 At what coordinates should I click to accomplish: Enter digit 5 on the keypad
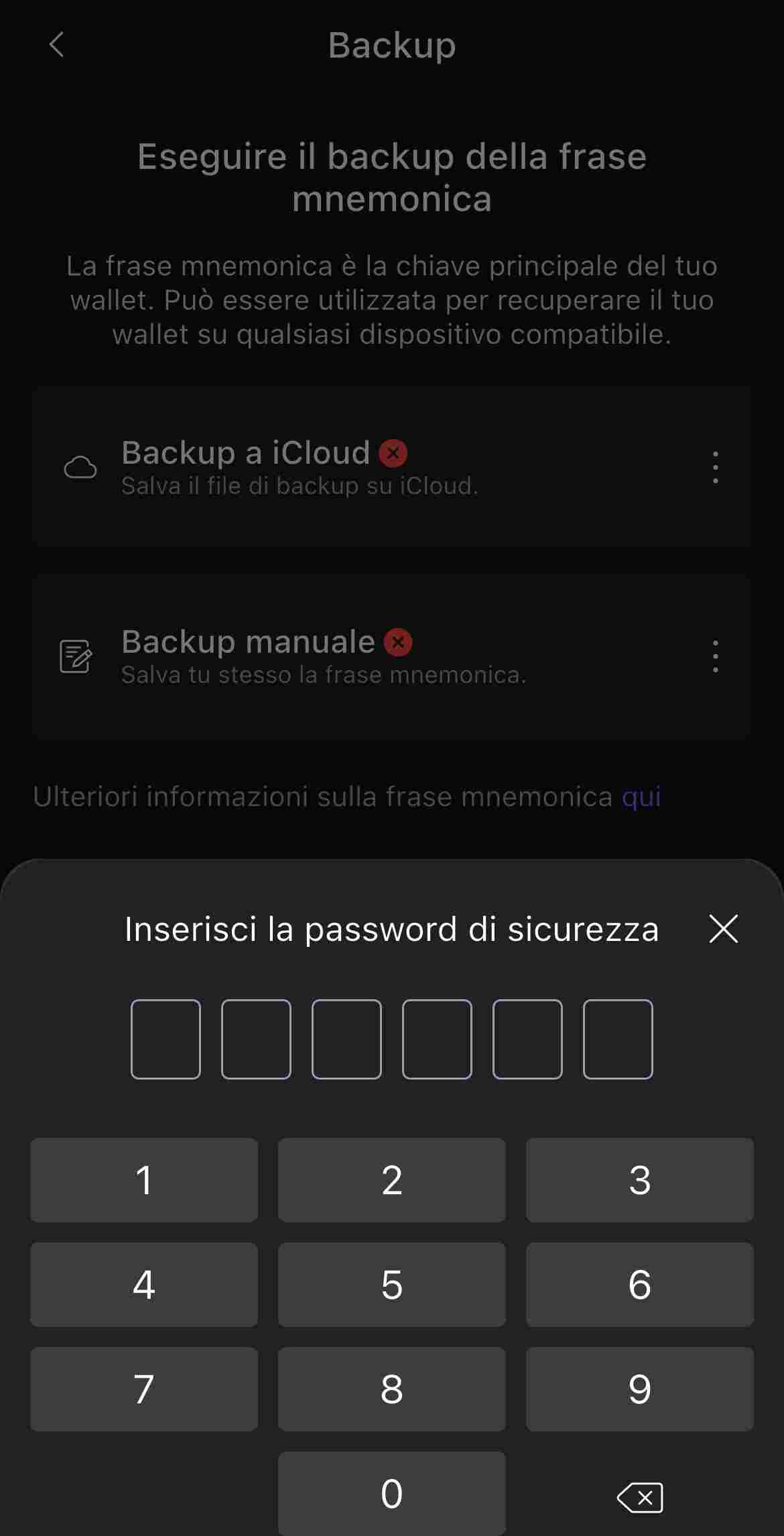click(392, 1285)
